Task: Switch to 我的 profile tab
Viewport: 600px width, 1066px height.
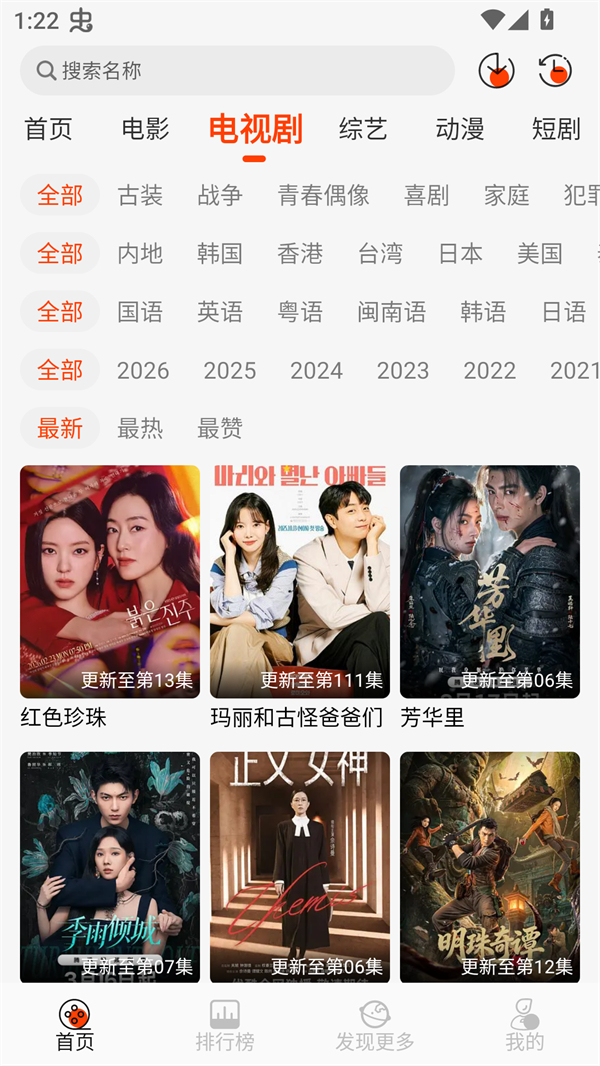Action: (x=525, y=1025)
